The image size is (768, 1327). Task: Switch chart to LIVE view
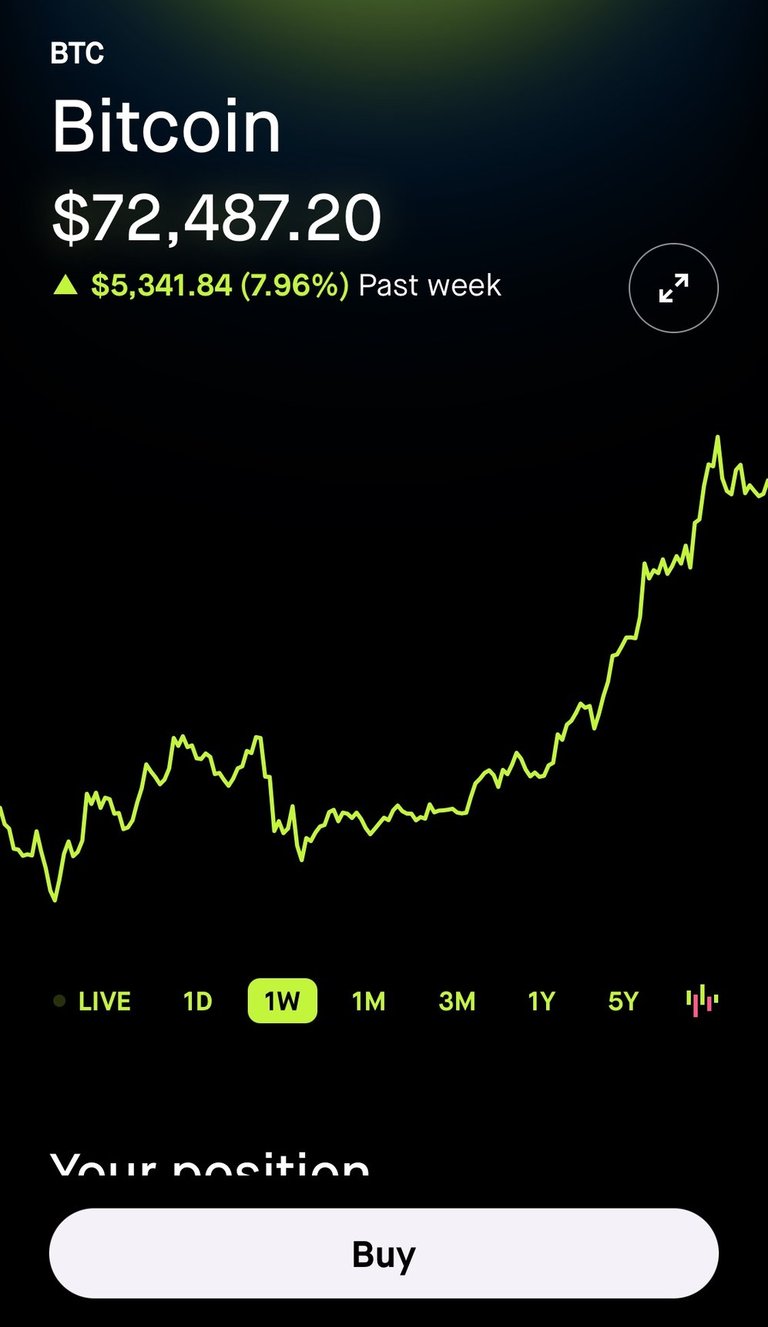pyautogui.click(x=92, y=1001)
